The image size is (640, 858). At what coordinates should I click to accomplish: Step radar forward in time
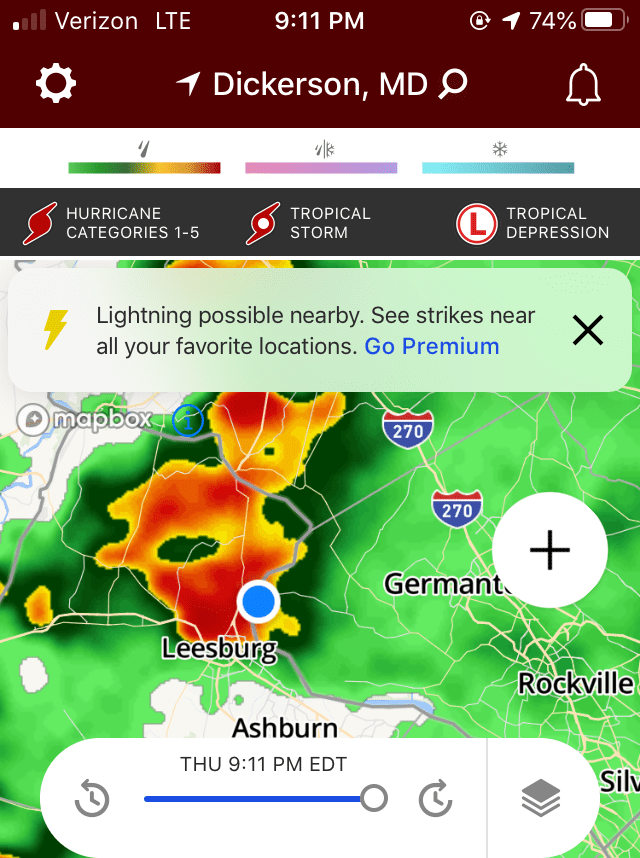(x=435, y=799)
